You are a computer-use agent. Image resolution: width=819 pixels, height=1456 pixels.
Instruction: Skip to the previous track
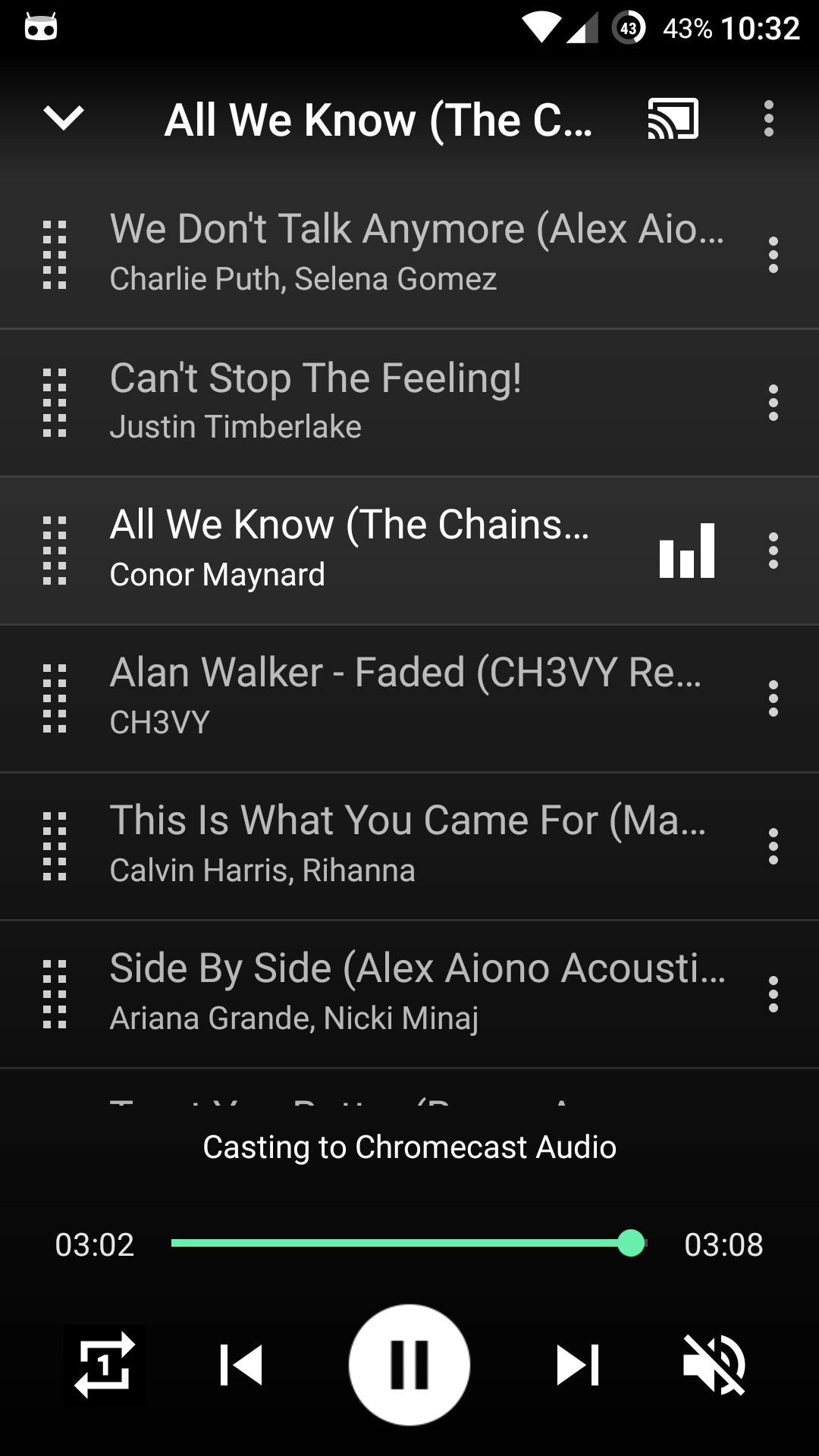[x=240, y=1364]
